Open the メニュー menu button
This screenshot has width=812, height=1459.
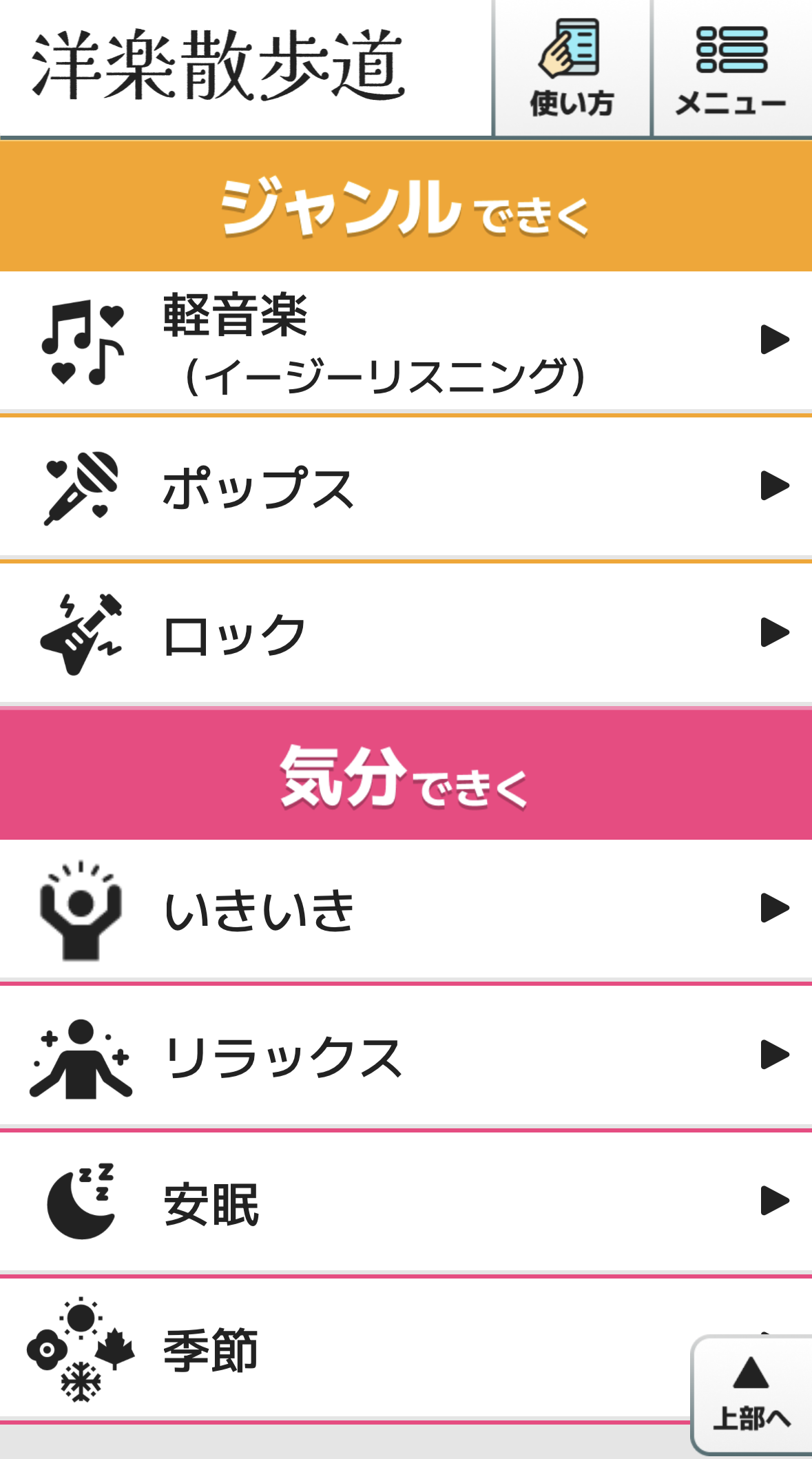coord(731,69)
